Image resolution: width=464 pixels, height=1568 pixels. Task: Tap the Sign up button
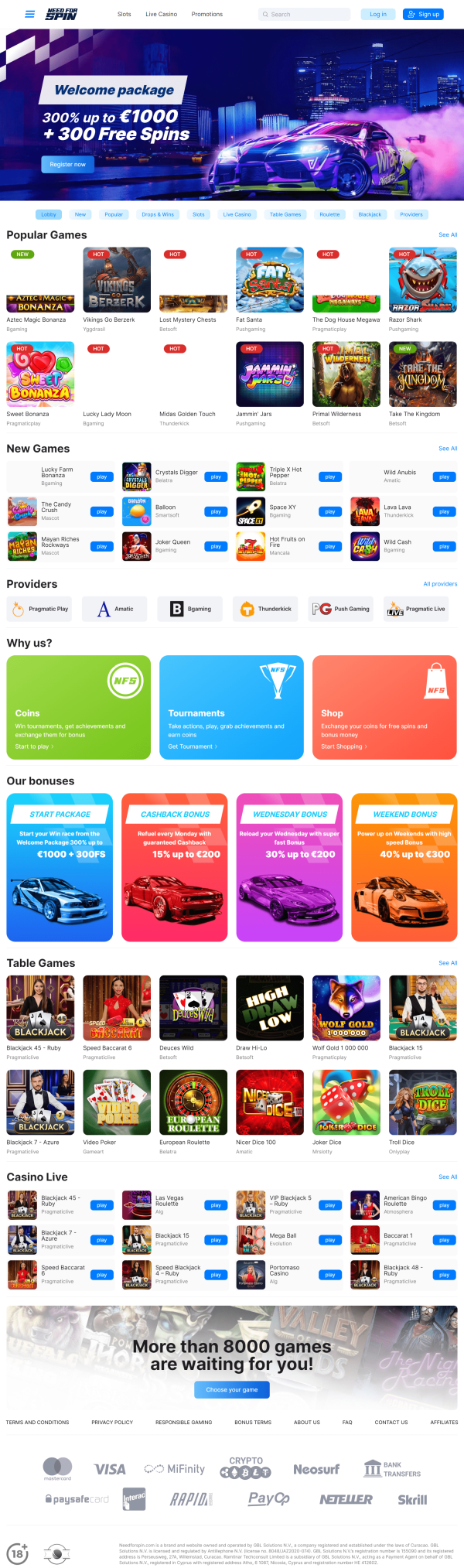[x=423, y=14]
